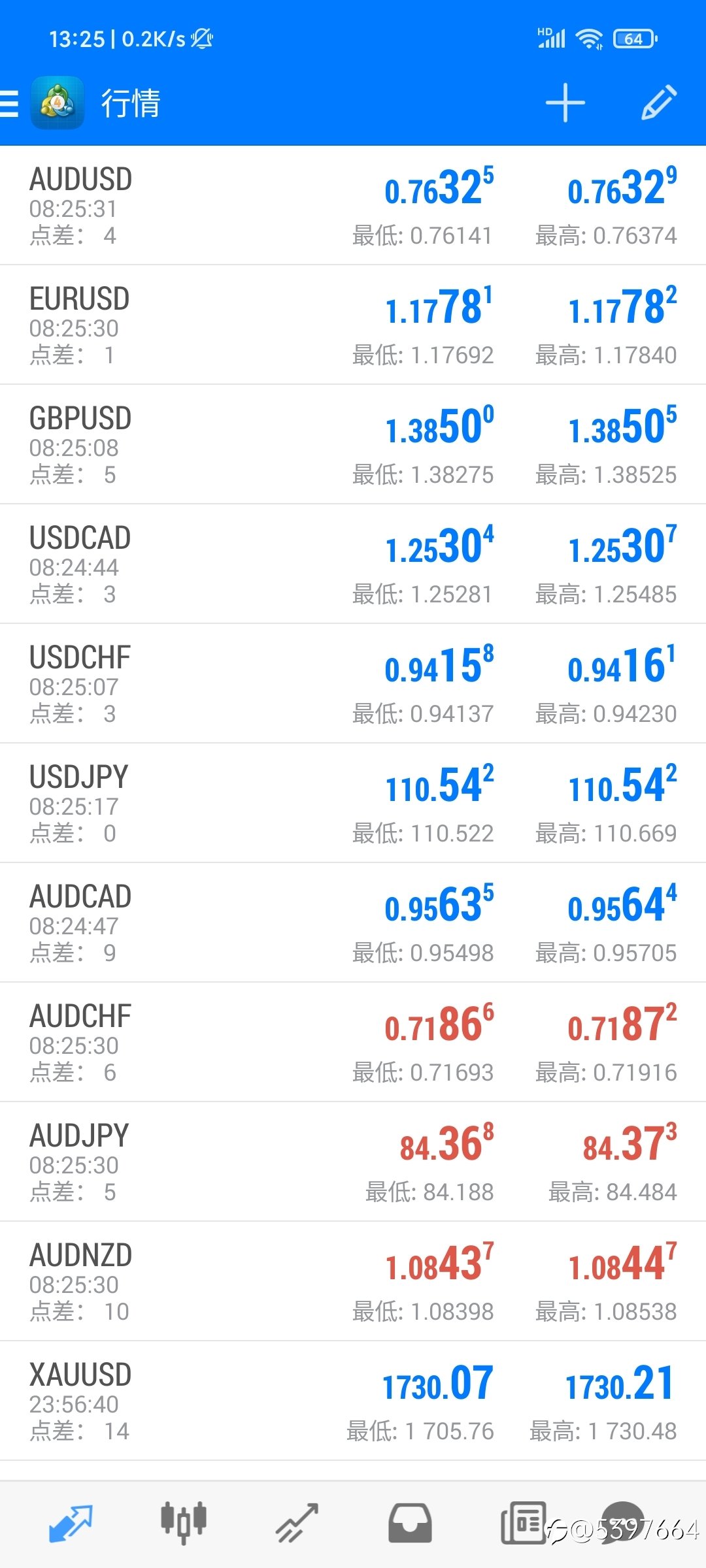The image size is (706, 1568).
Task: Open the hamburger drawer menu
Action: 9,103
